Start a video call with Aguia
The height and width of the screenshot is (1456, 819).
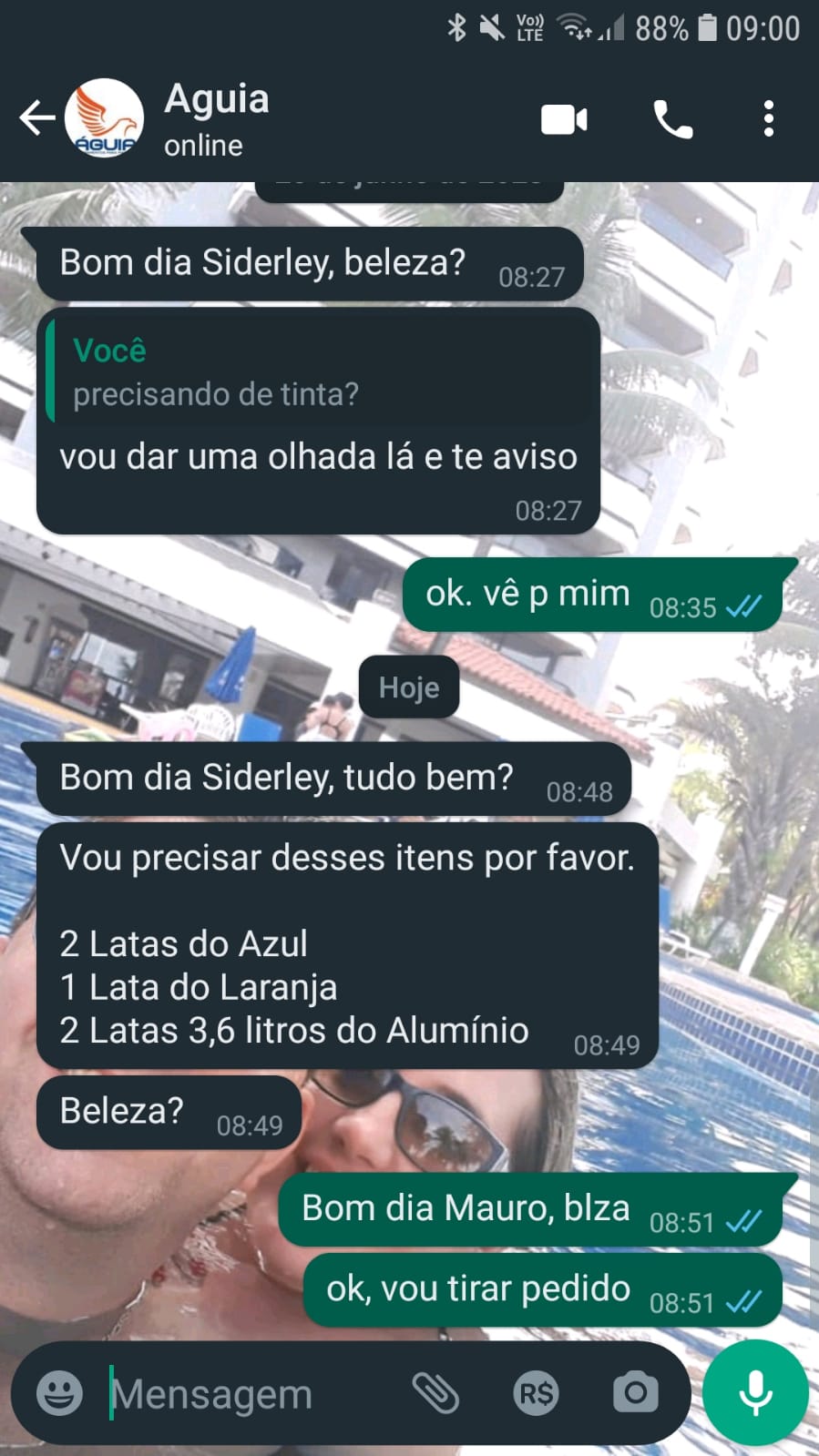564,119
